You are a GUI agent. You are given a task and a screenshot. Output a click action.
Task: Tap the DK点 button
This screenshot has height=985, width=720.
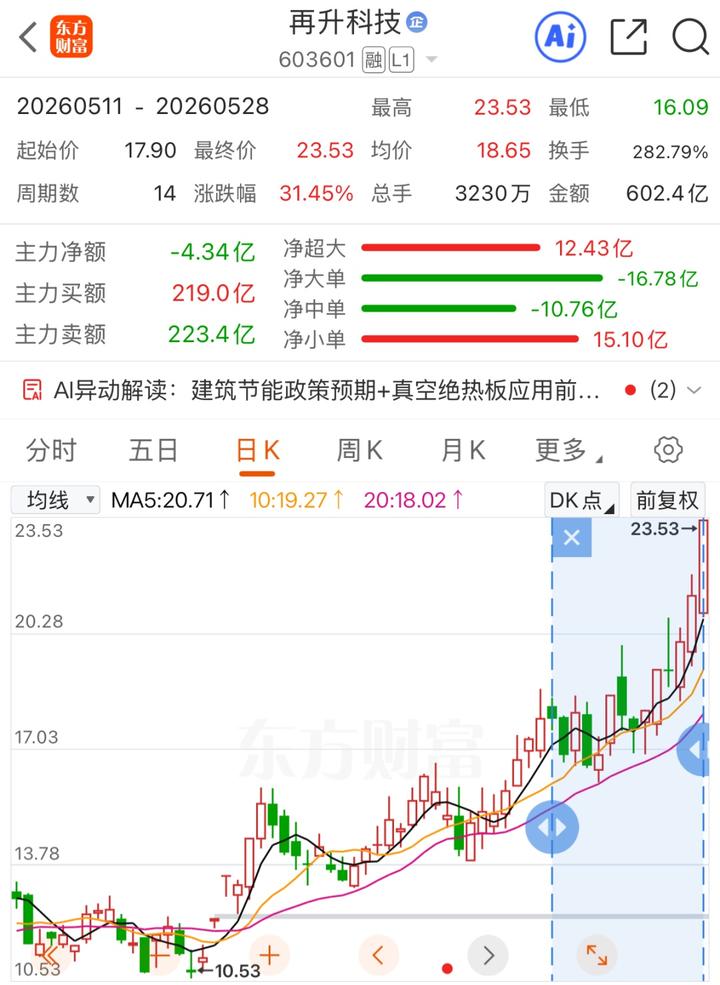[581, 500]
